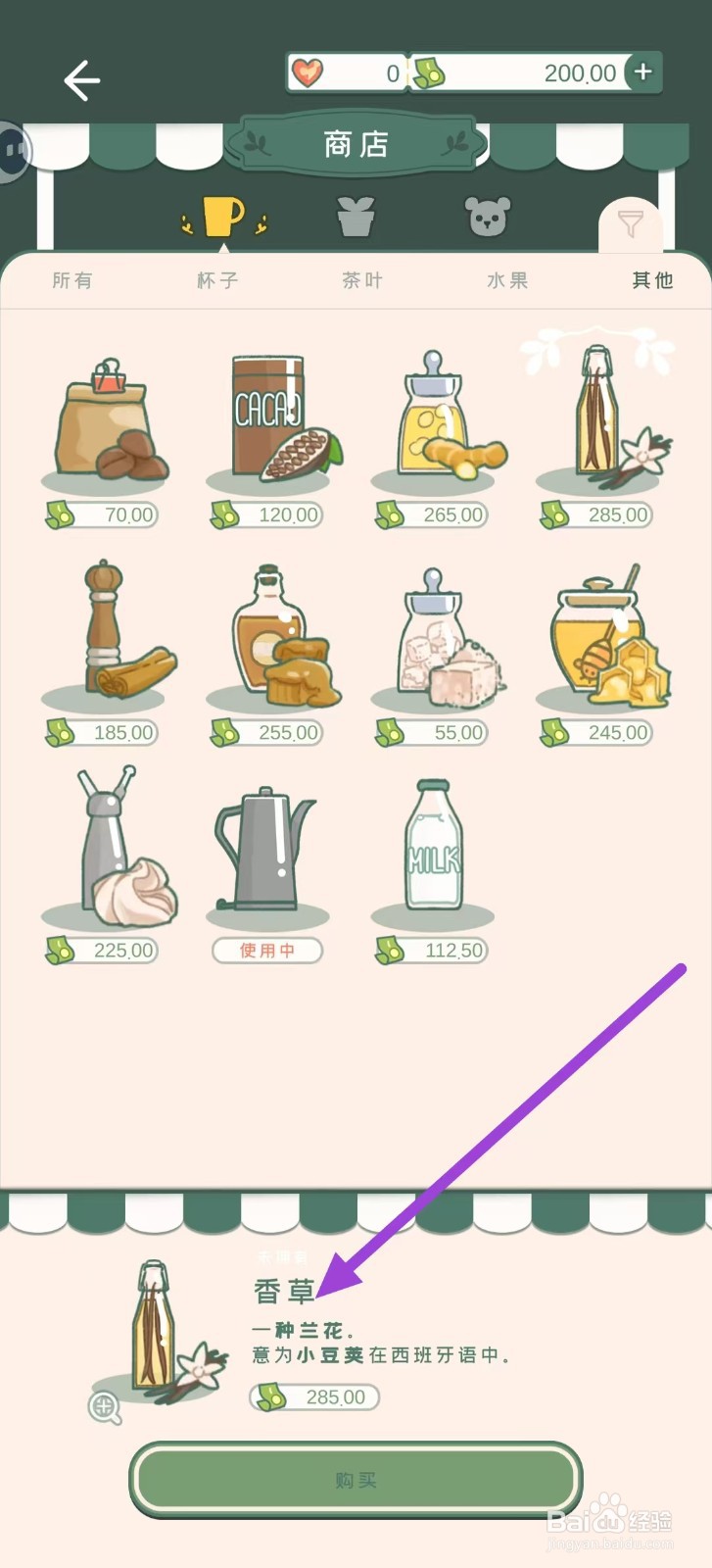
Task: Tap the 购买 buy button
Action: pyautogui.click(x=356, y=1480)
